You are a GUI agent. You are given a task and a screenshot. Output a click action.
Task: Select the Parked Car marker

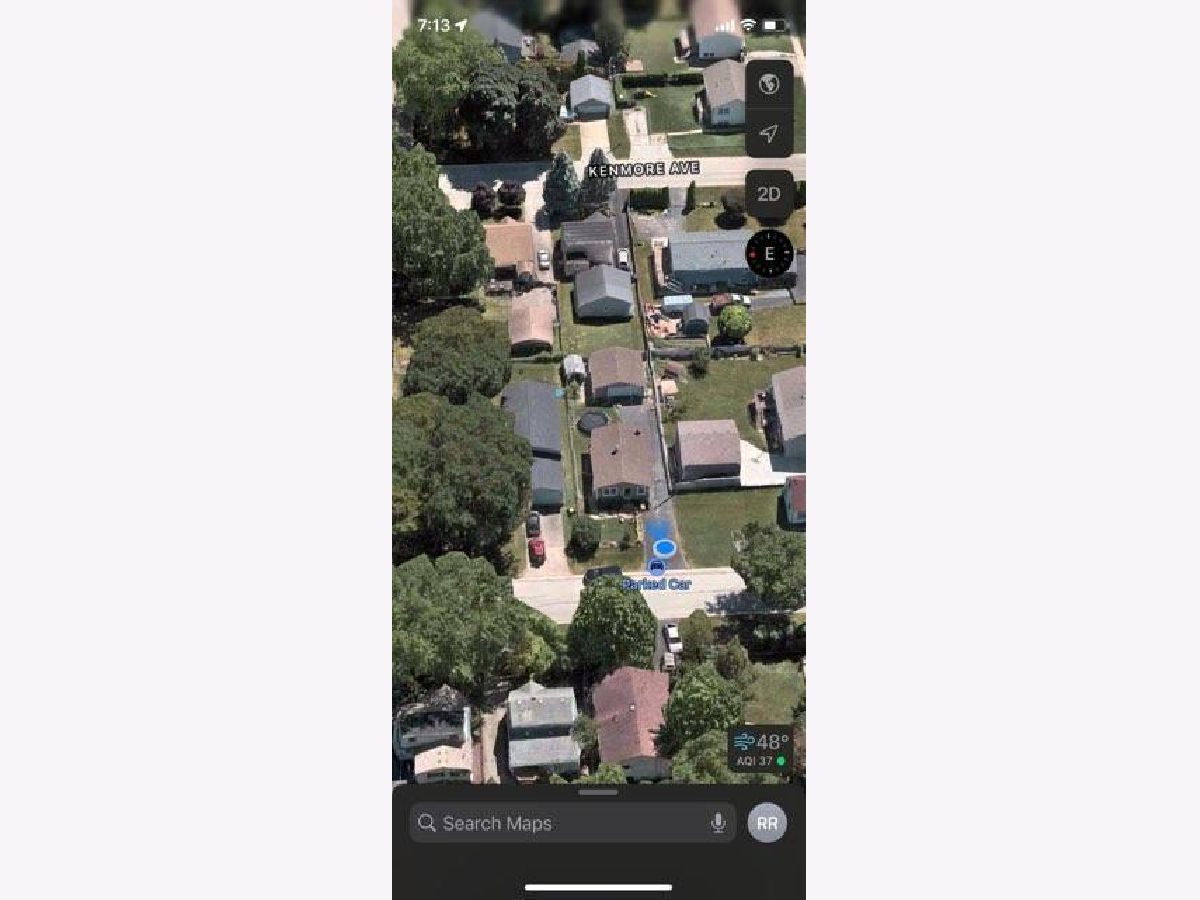657,568
